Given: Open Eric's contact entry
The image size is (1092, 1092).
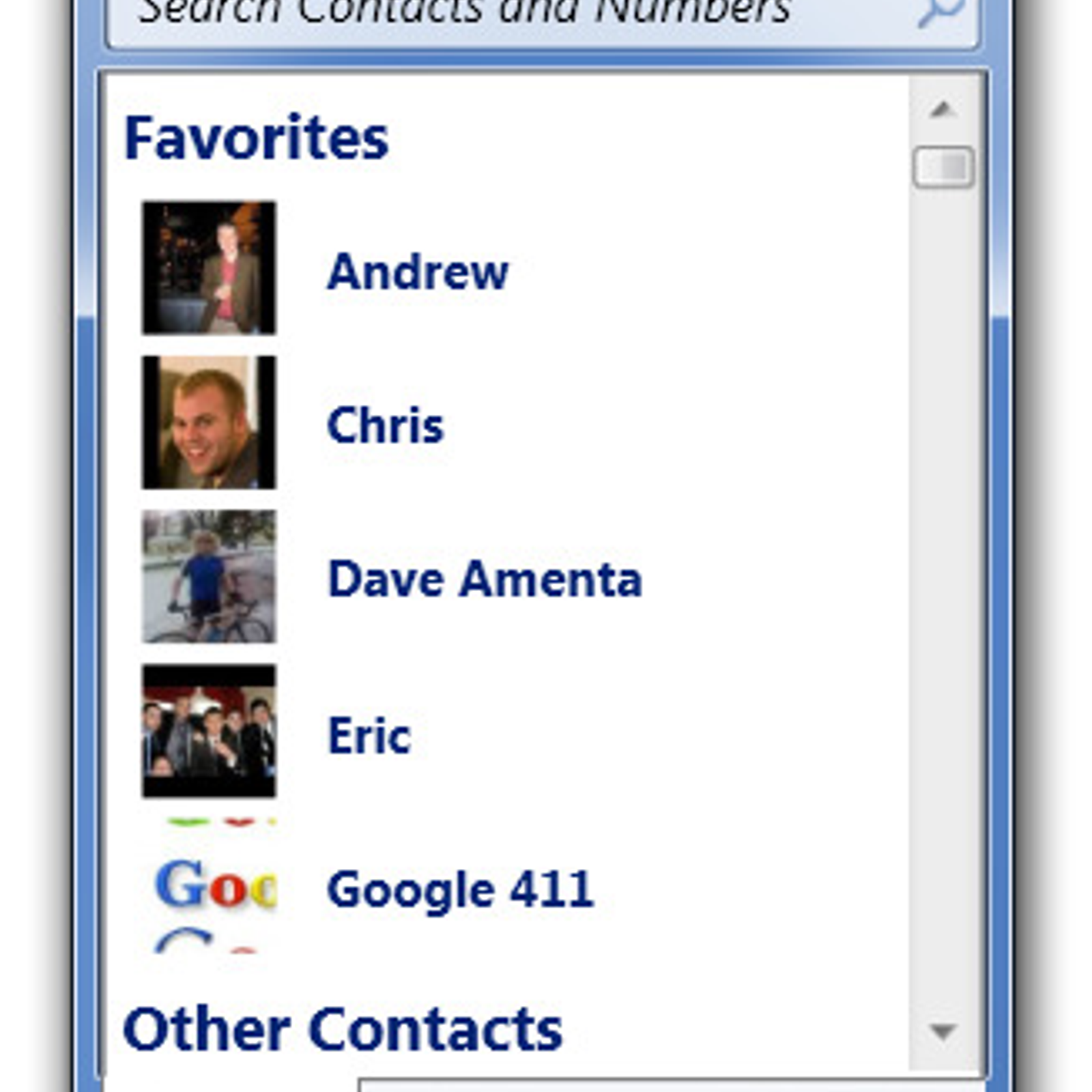Looking at the screenshot, I should coord(369,735).
